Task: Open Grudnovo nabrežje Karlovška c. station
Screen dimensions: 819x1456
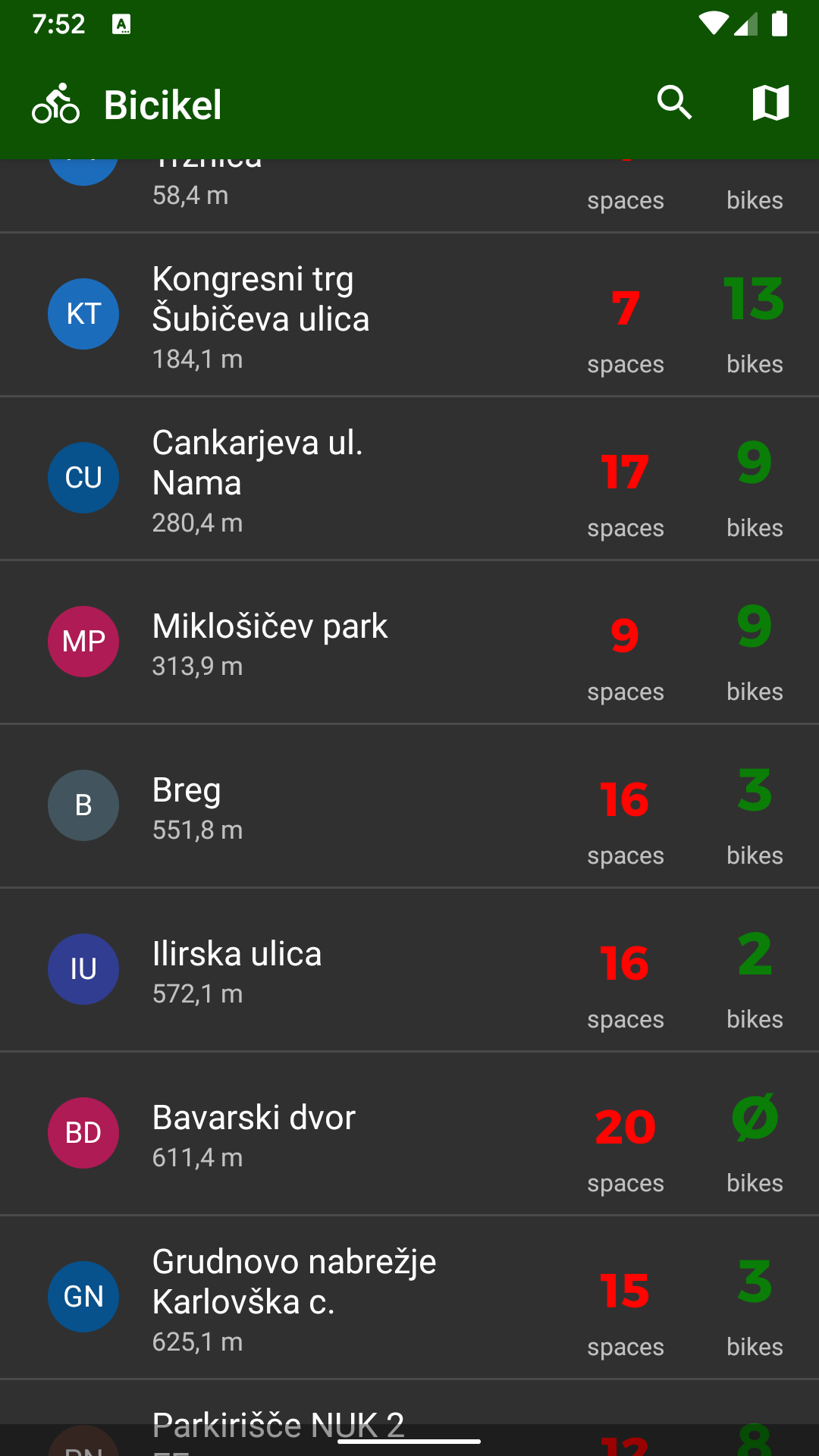Action: pyautogui.click(x=409, y=1298)
